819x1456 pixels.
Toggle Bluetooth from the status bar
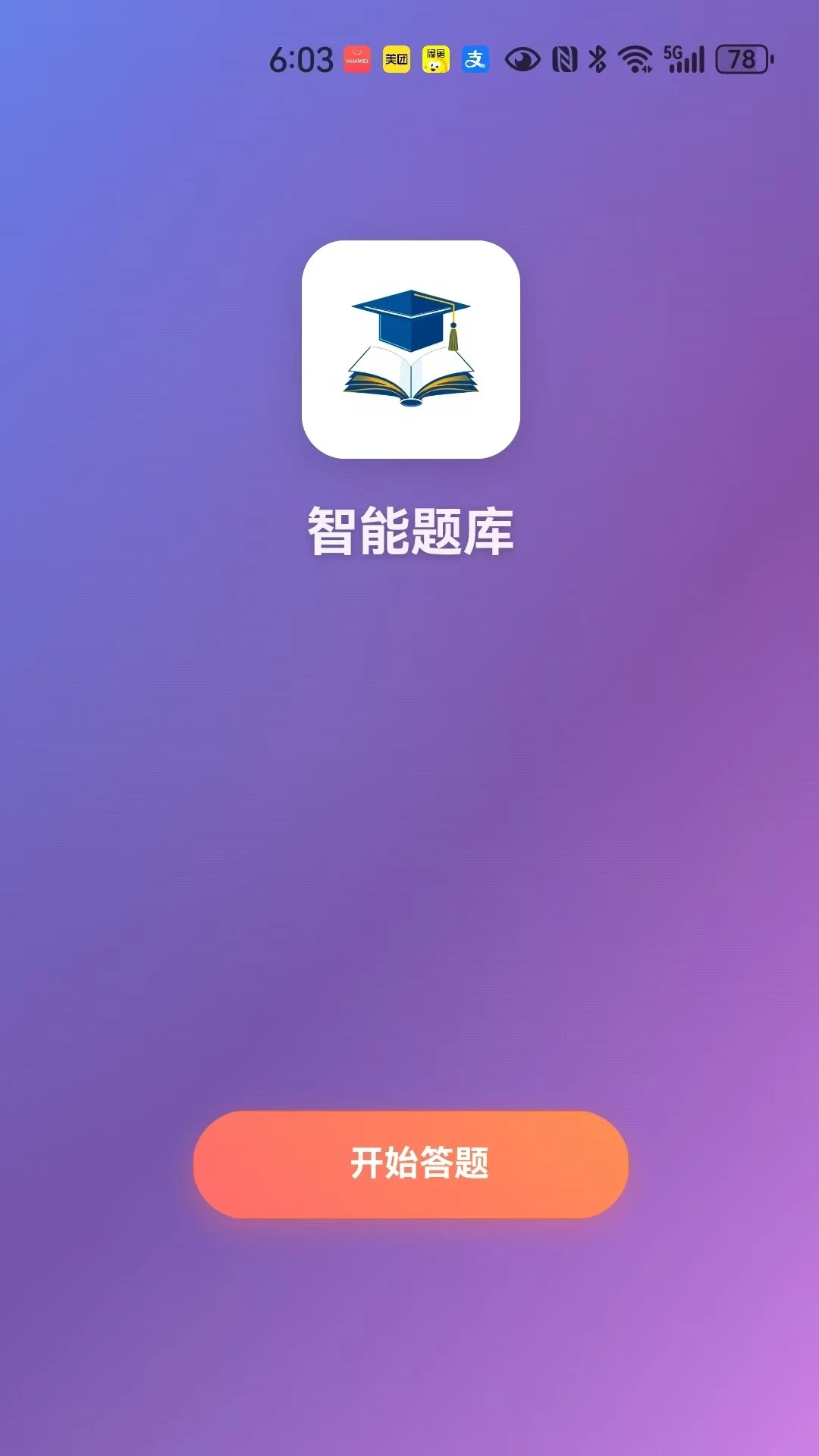596,58
